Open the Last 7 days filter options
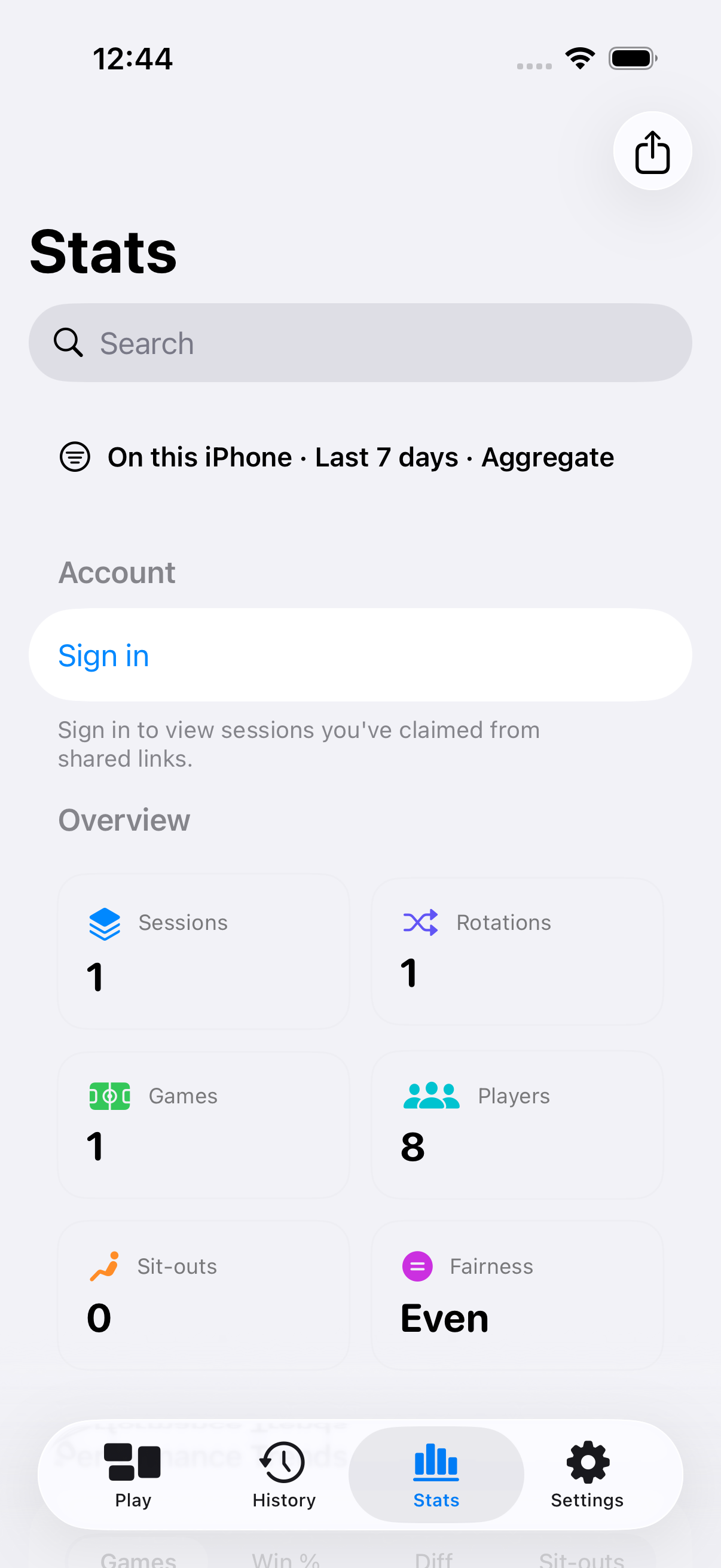The height and width of the screenshot is (1568, 721). tap(386, 456)
